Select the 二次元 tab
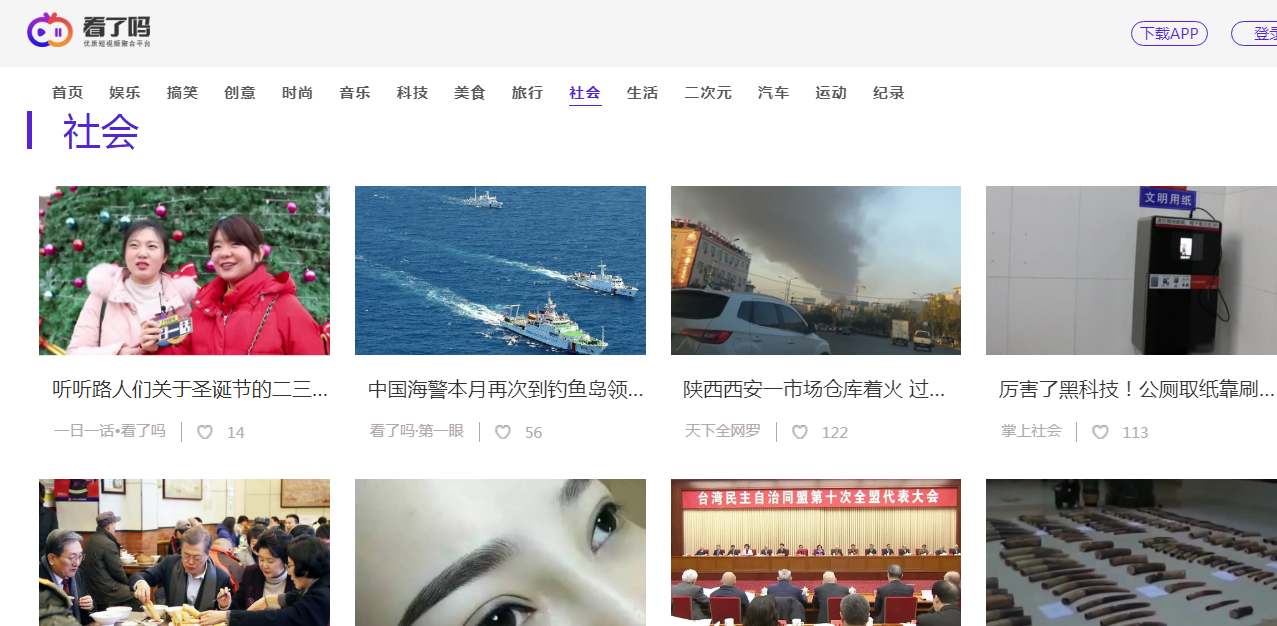 [708, 93]
